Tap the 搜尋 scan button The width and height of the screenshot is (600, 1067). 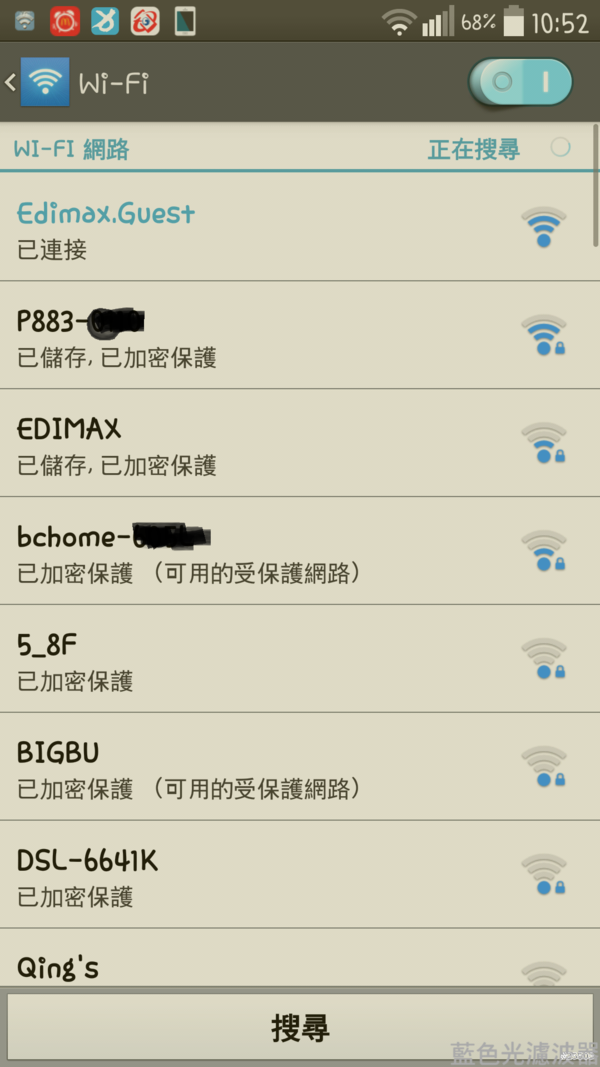300,1027
